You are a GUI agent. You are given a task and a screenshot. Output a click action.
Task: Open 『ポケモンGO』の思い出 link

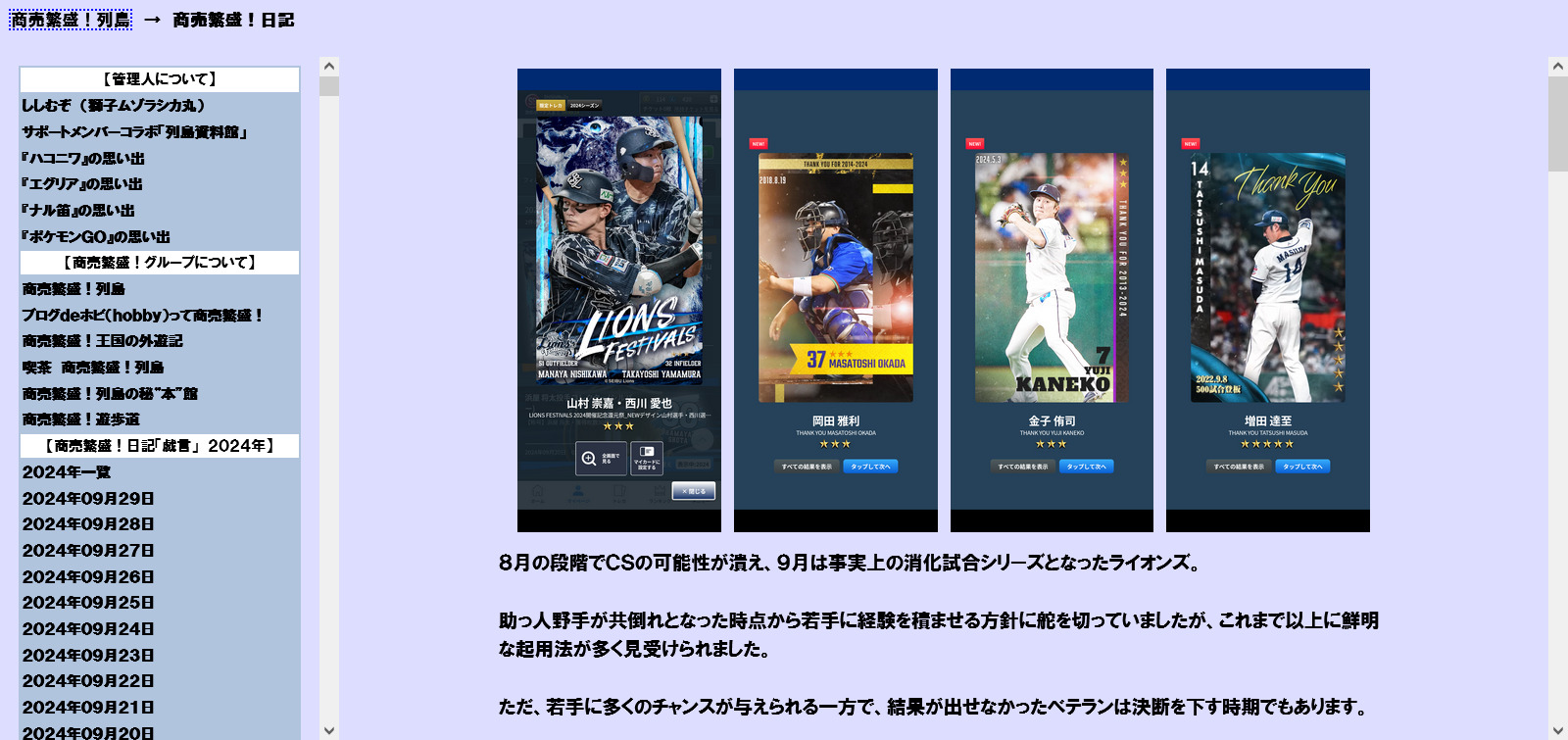[x=96, y=237]
